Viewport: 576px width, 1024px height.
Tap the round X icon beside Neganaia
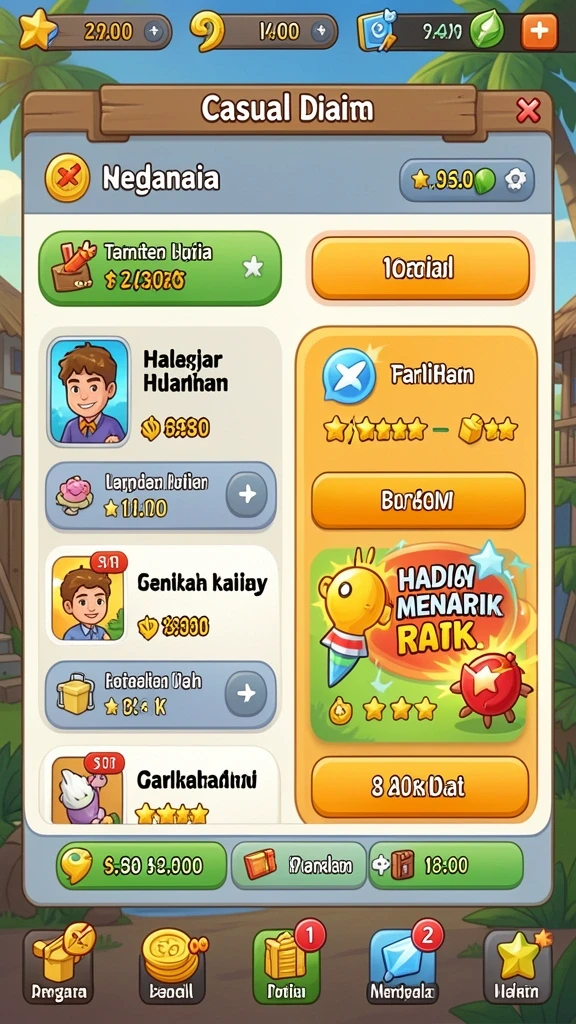[x=67, y=178]
